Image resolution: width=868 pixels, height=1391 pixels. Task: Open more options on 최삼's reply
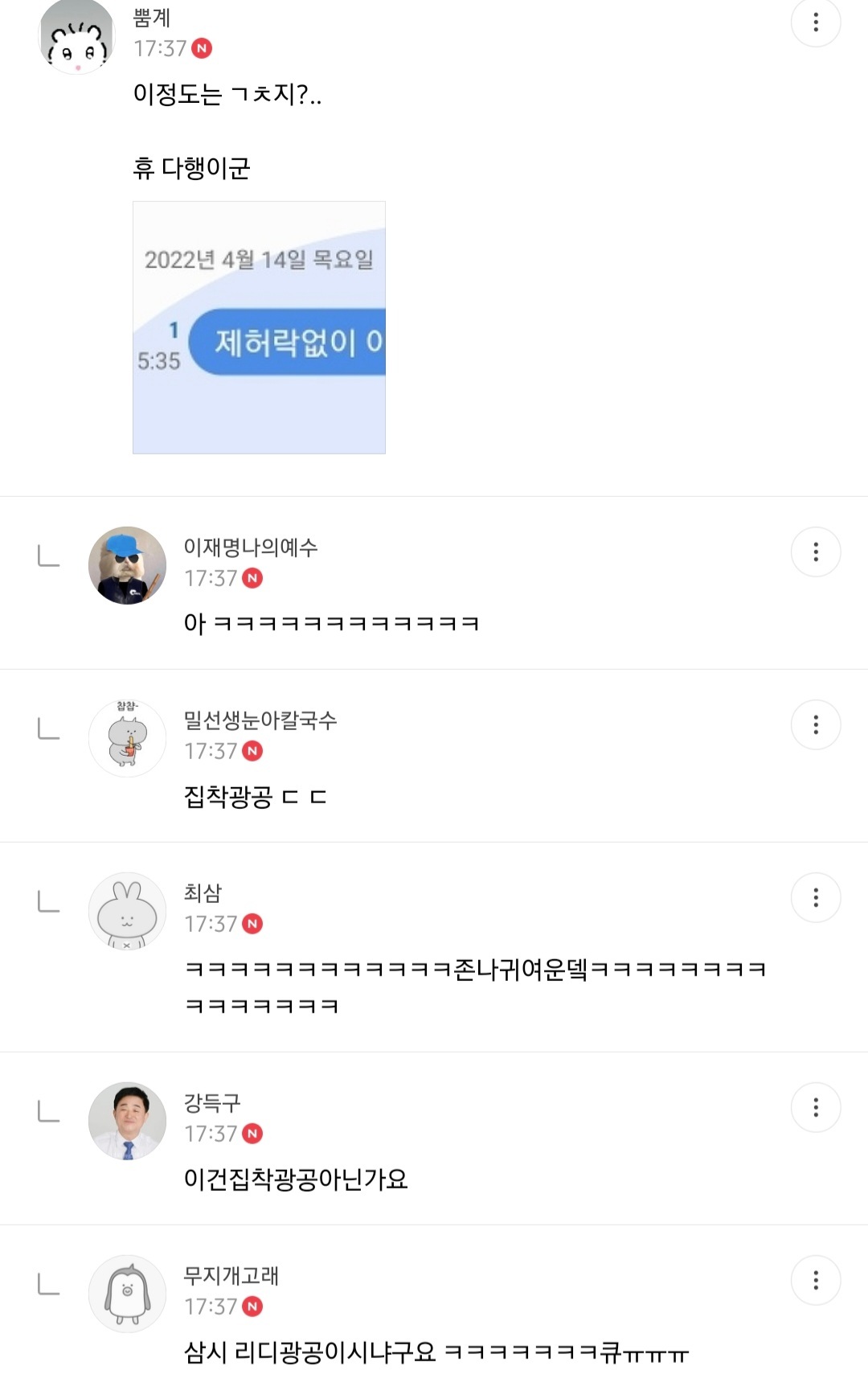pos(816,897)
